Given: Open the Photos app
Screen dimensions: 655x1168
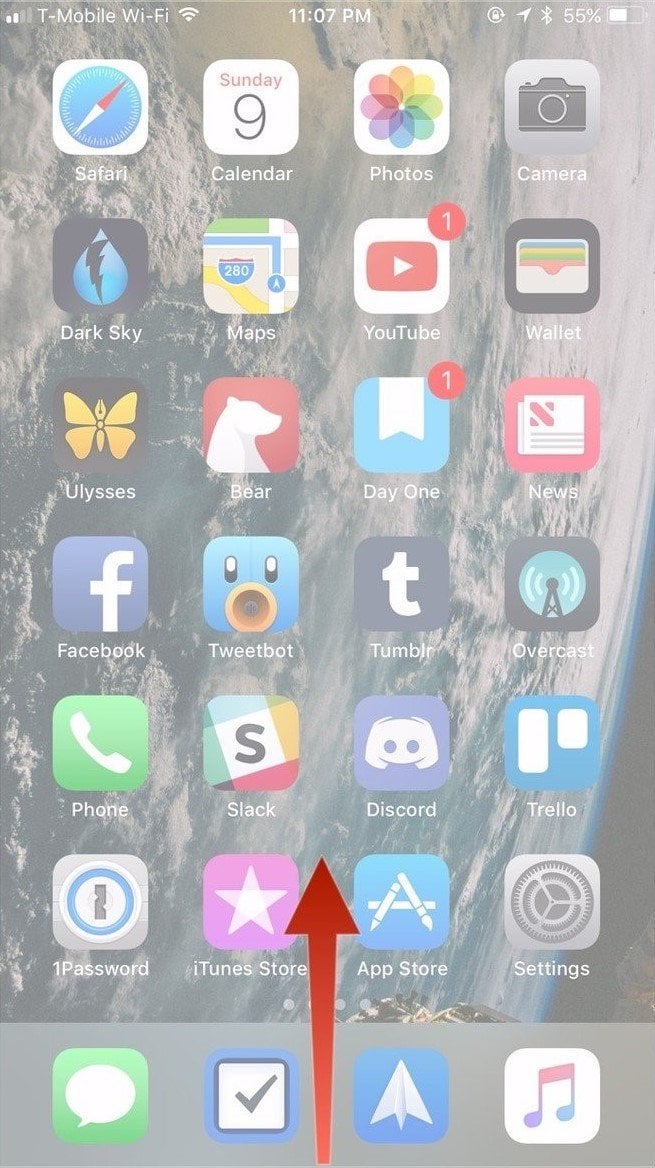Looking at the screenshot, I should tap(402, 107).
